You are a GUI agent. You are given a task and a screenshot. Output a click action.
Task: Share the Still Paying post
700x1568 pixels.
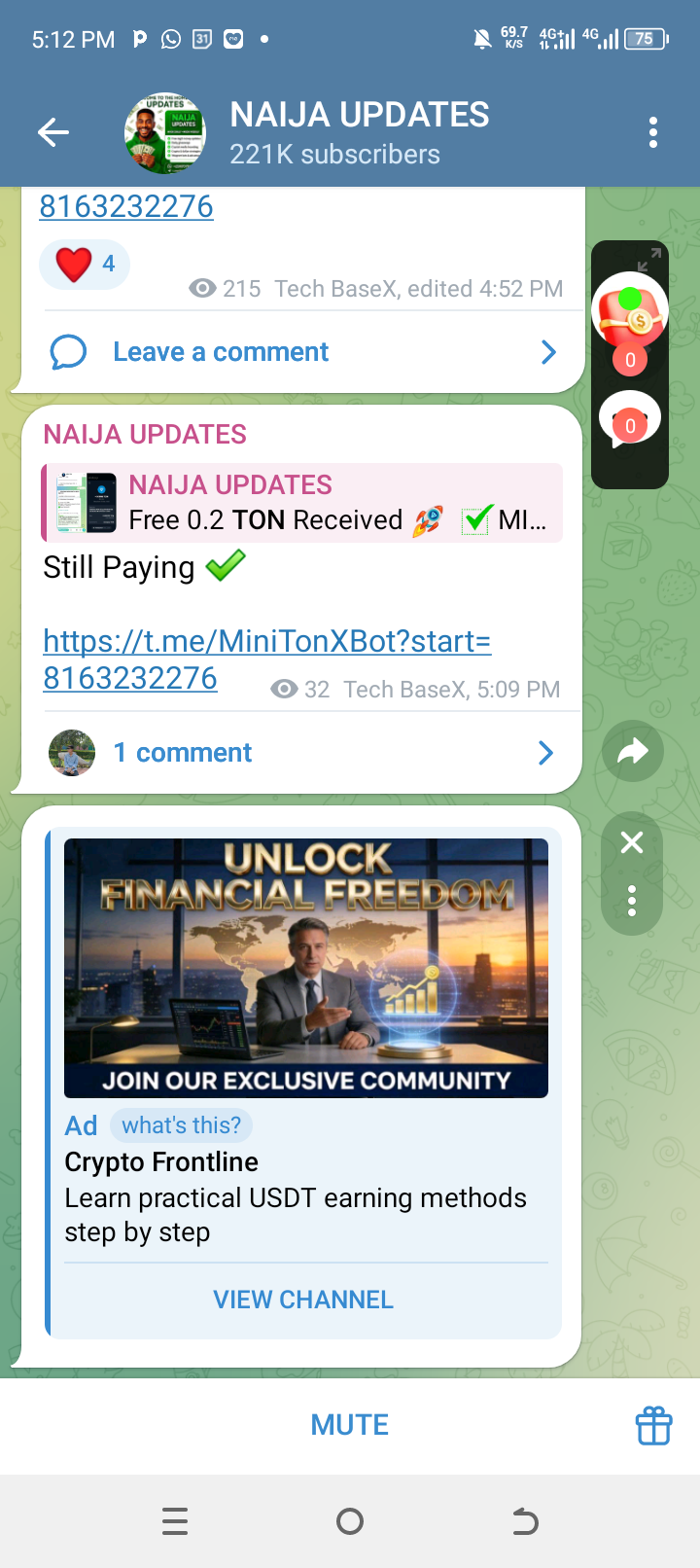(633, 751)
